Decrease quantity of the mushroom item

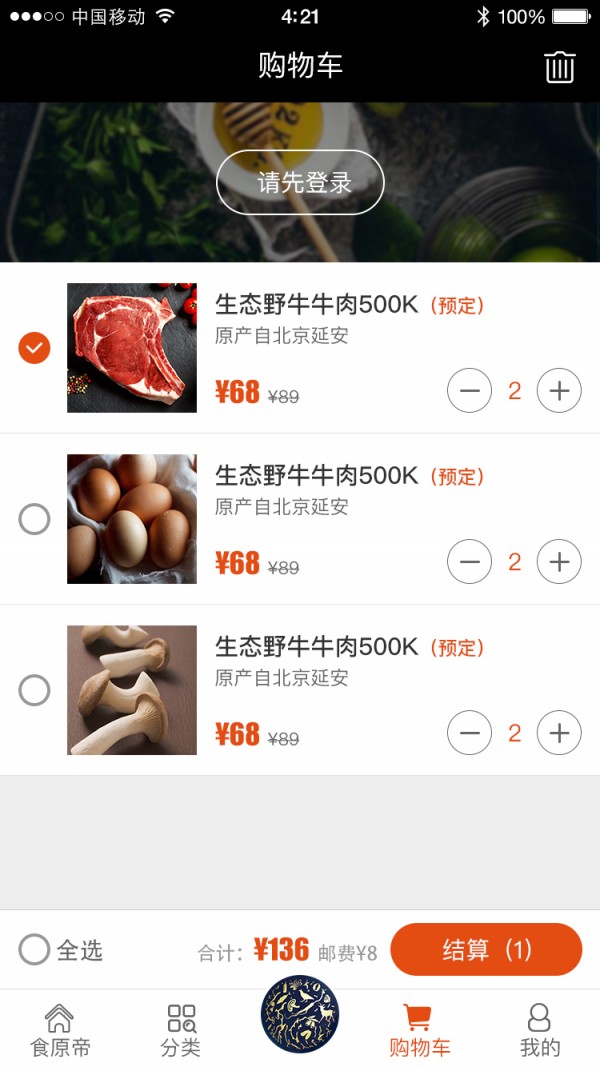[469, 733]
